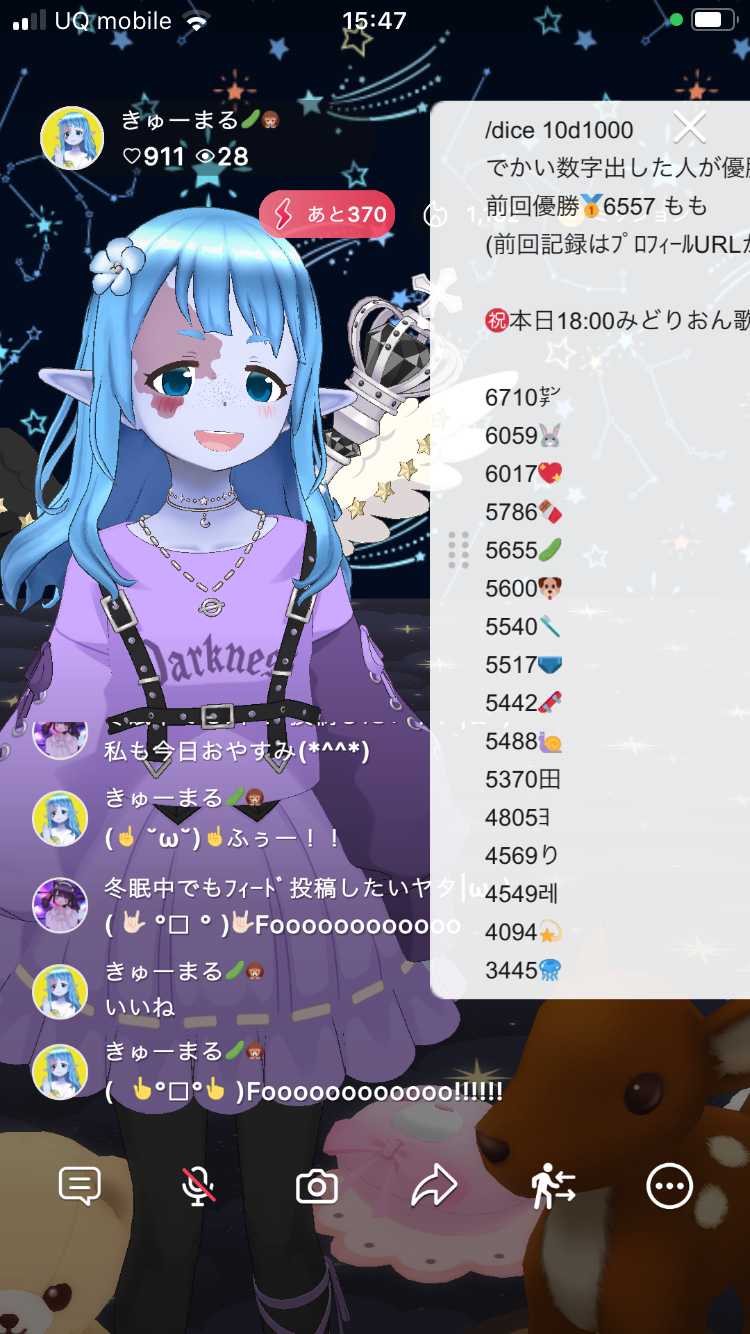Screen dimensions: 750x1334
Task: Grab the panel's drag handle dots
Action: point(459,550)
